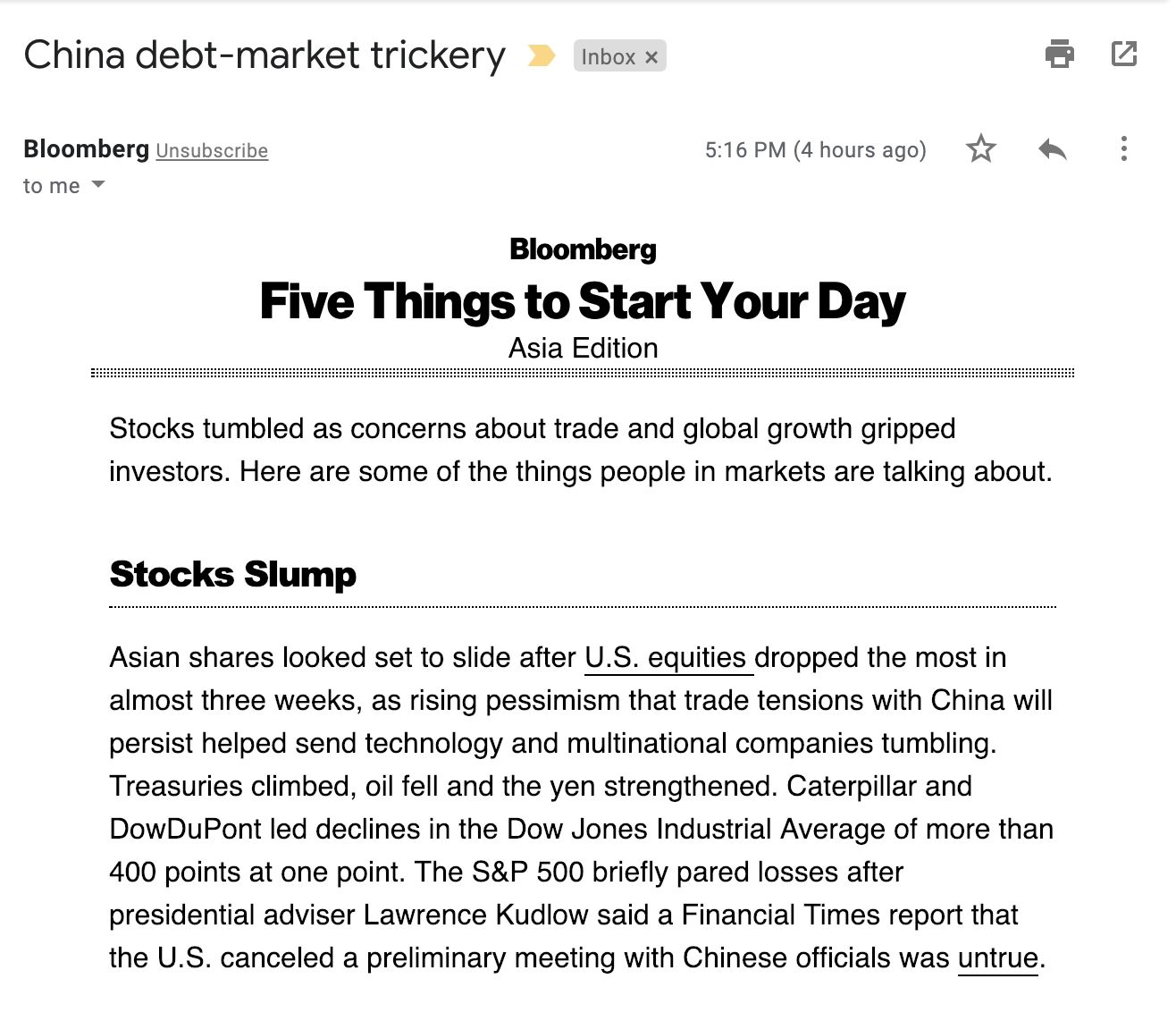Viewport: 1176px width, 1021px height.
Task: Print this email
Action: 1059,55
